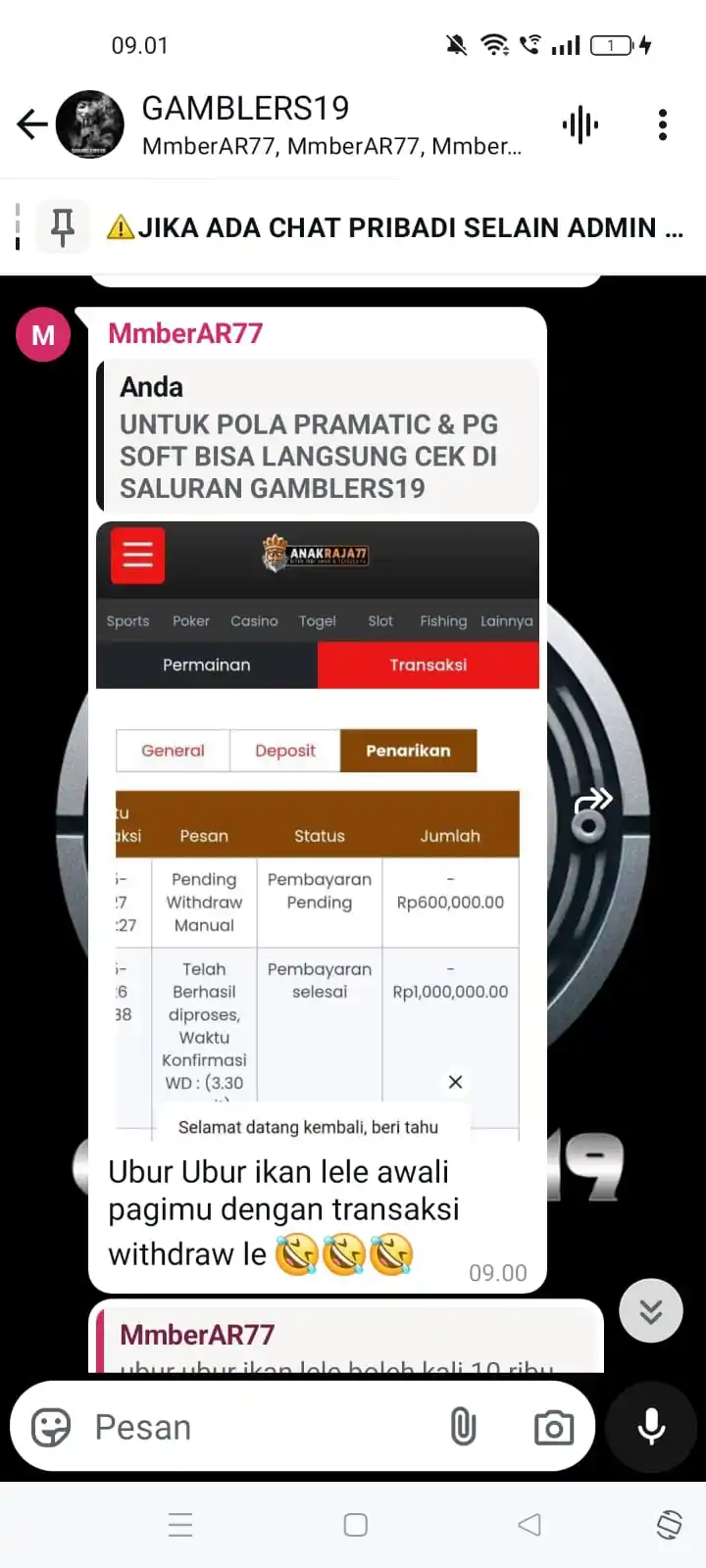The width and height of the screenshot is (706, 1568).
Task: Open the emoji and sticker picker
Action: (x=51, y=1428)
